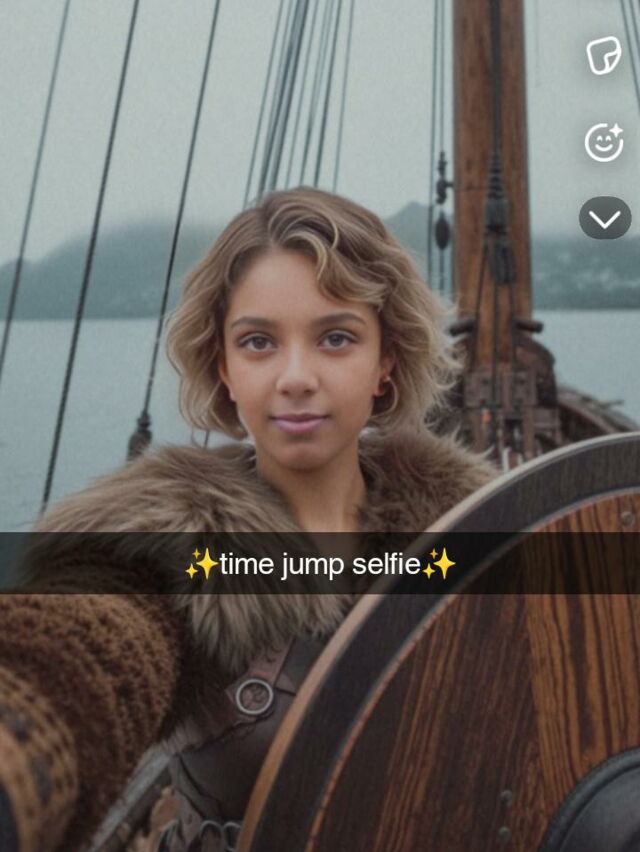Expand more editing tools with the chevron
The width and height of the screenshot is (640, 852).
click(605, 218)
